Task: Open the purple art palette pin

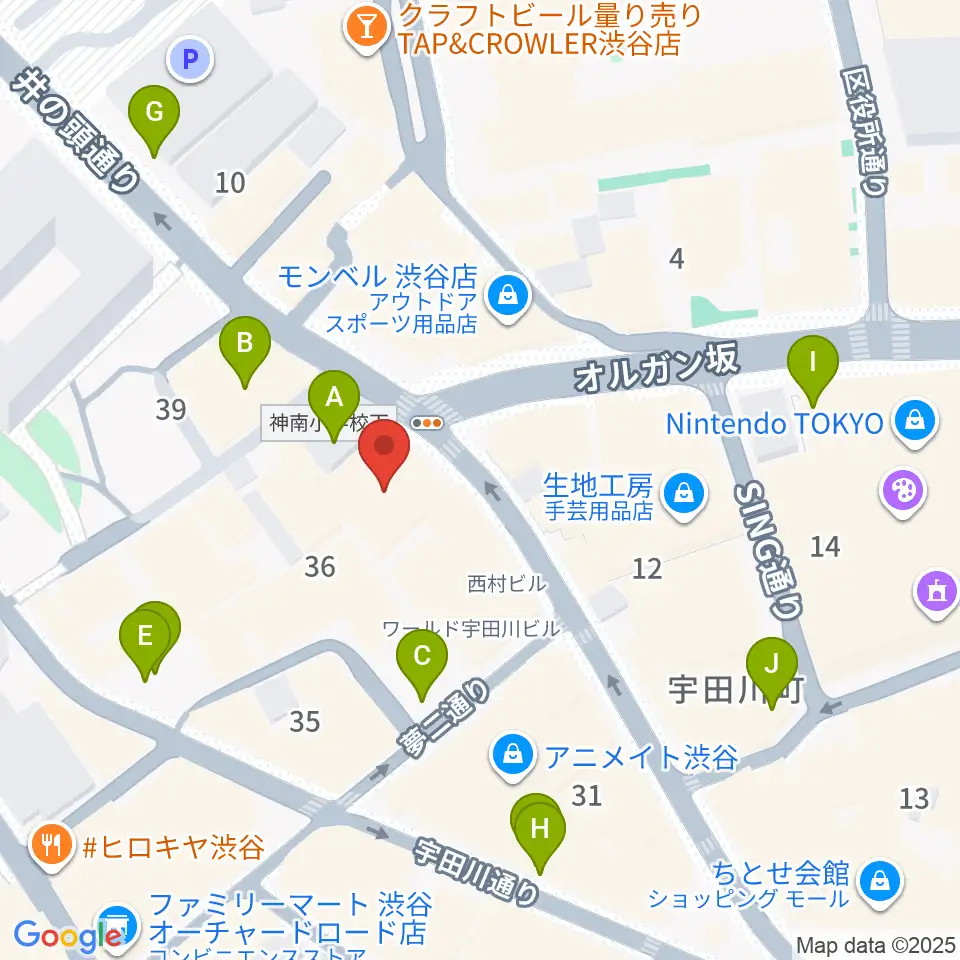Action: pyautogui.click(x=903, y=493)
